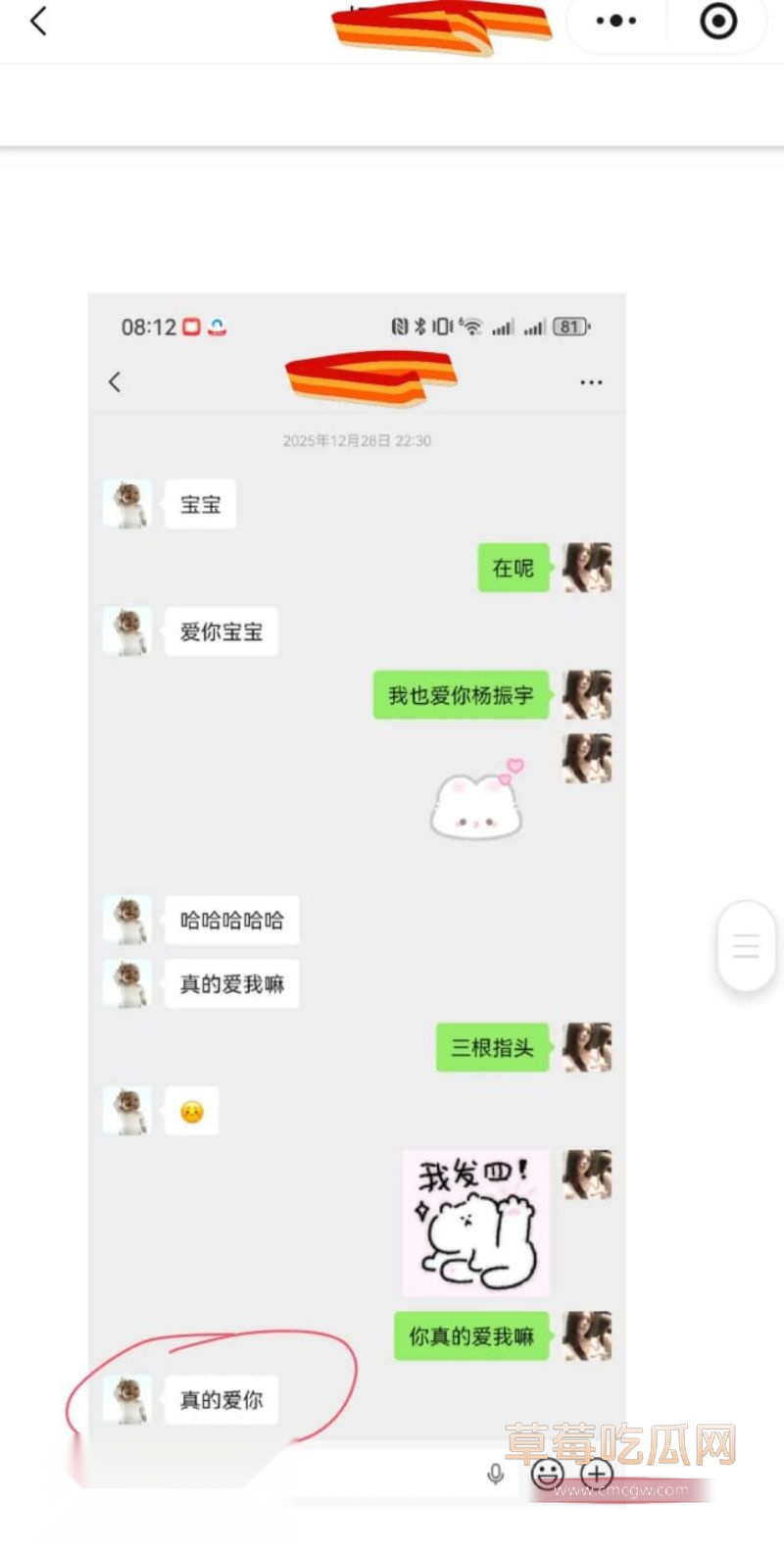This screenshot has height=1554, width=784.
Task: Open more input options with the plus icon
Action: click(x=594, y=1474)
